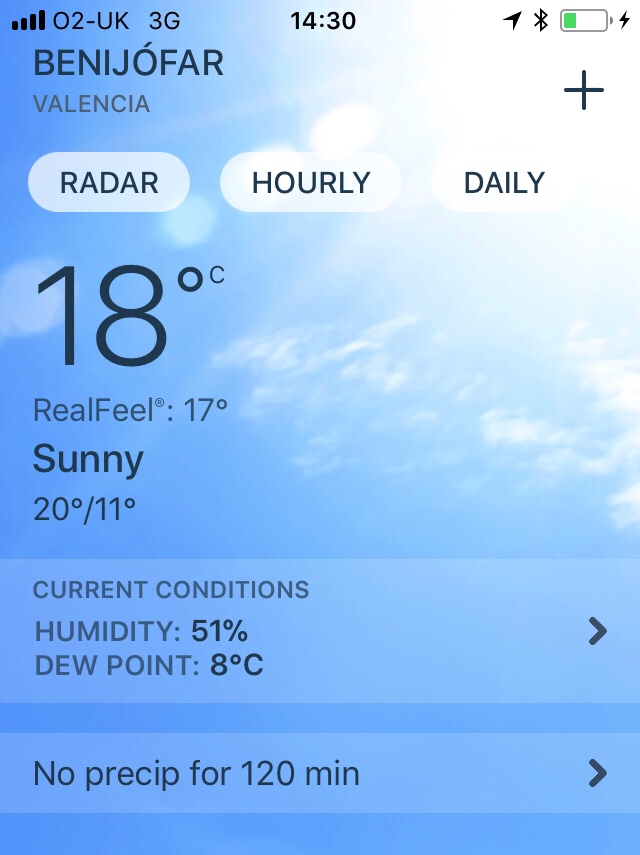Open the Radar view

(109, 182)
